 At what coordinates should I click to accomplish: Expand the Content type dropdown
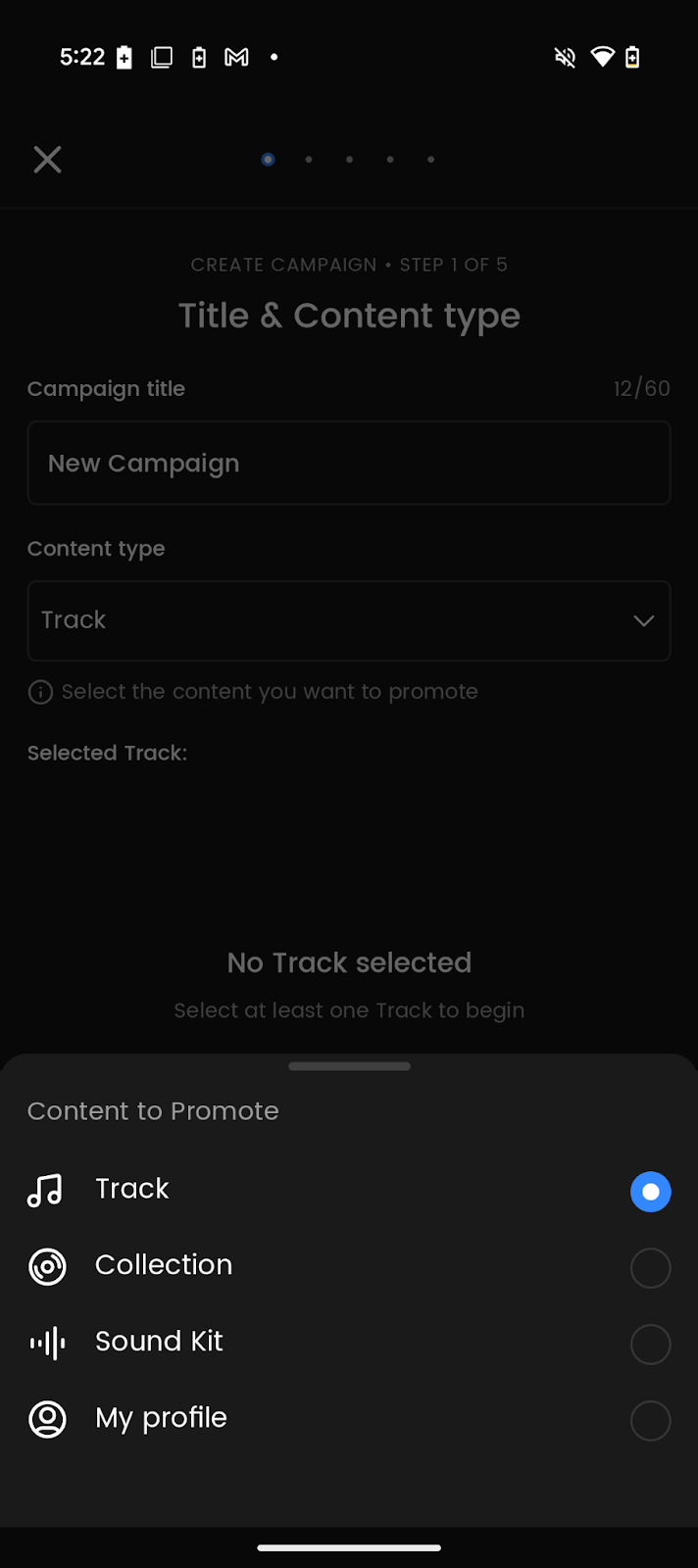point(349,620)
